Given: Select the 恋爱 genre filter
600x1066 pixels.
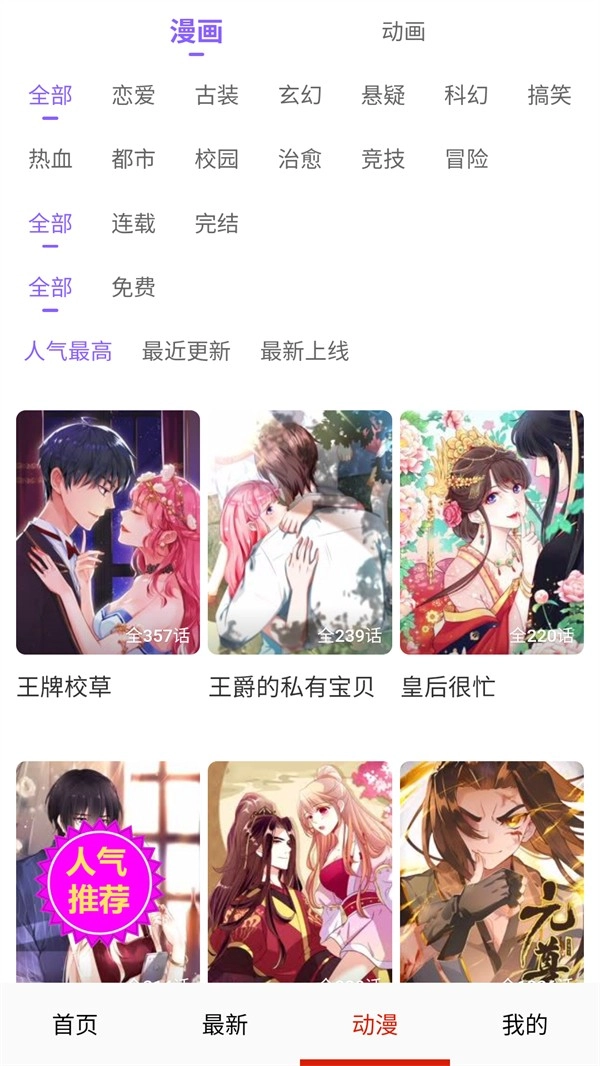Looking at the screenshot, I should click(x=134, y=96).
